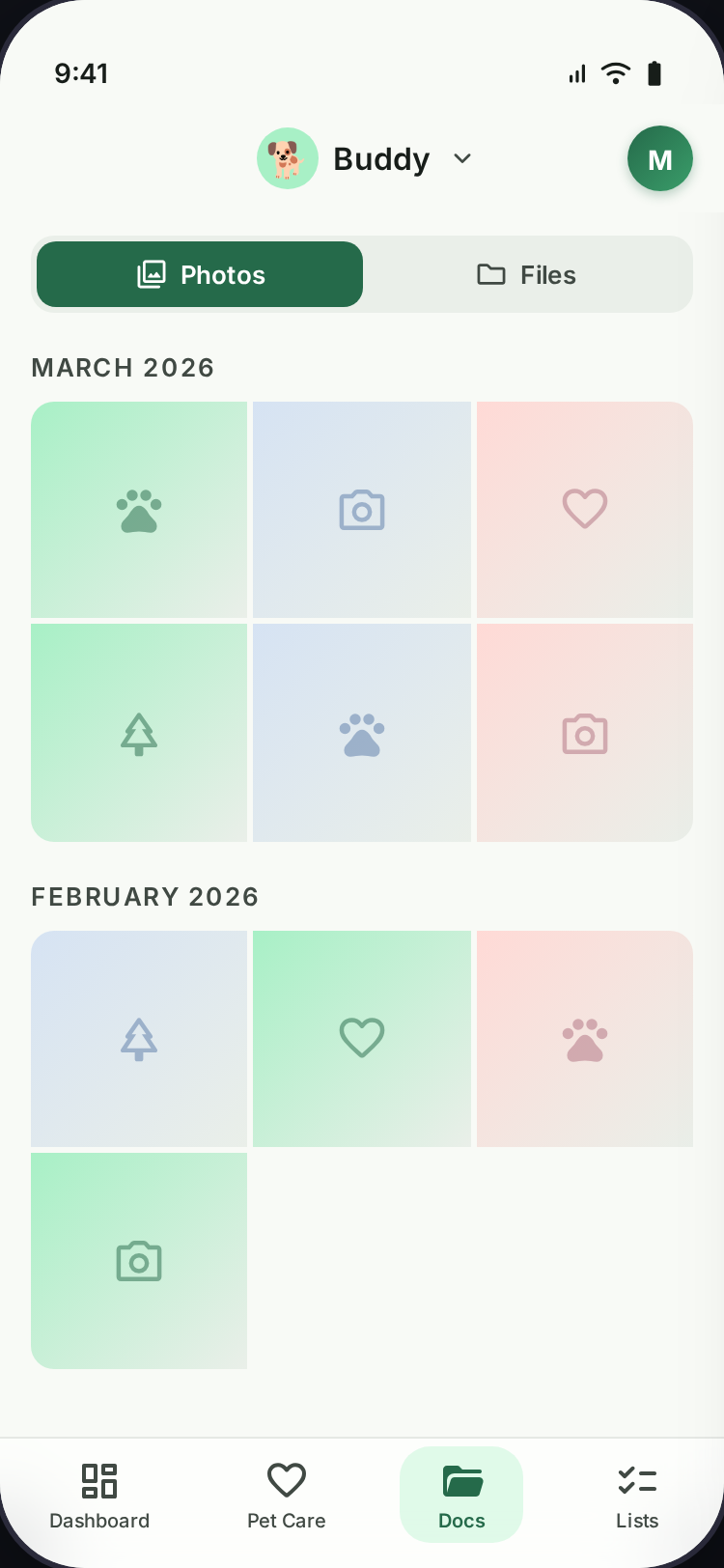Open the green heart photo in February 2026
This screenshot has height=1568, width=724.
(362, 1039)
